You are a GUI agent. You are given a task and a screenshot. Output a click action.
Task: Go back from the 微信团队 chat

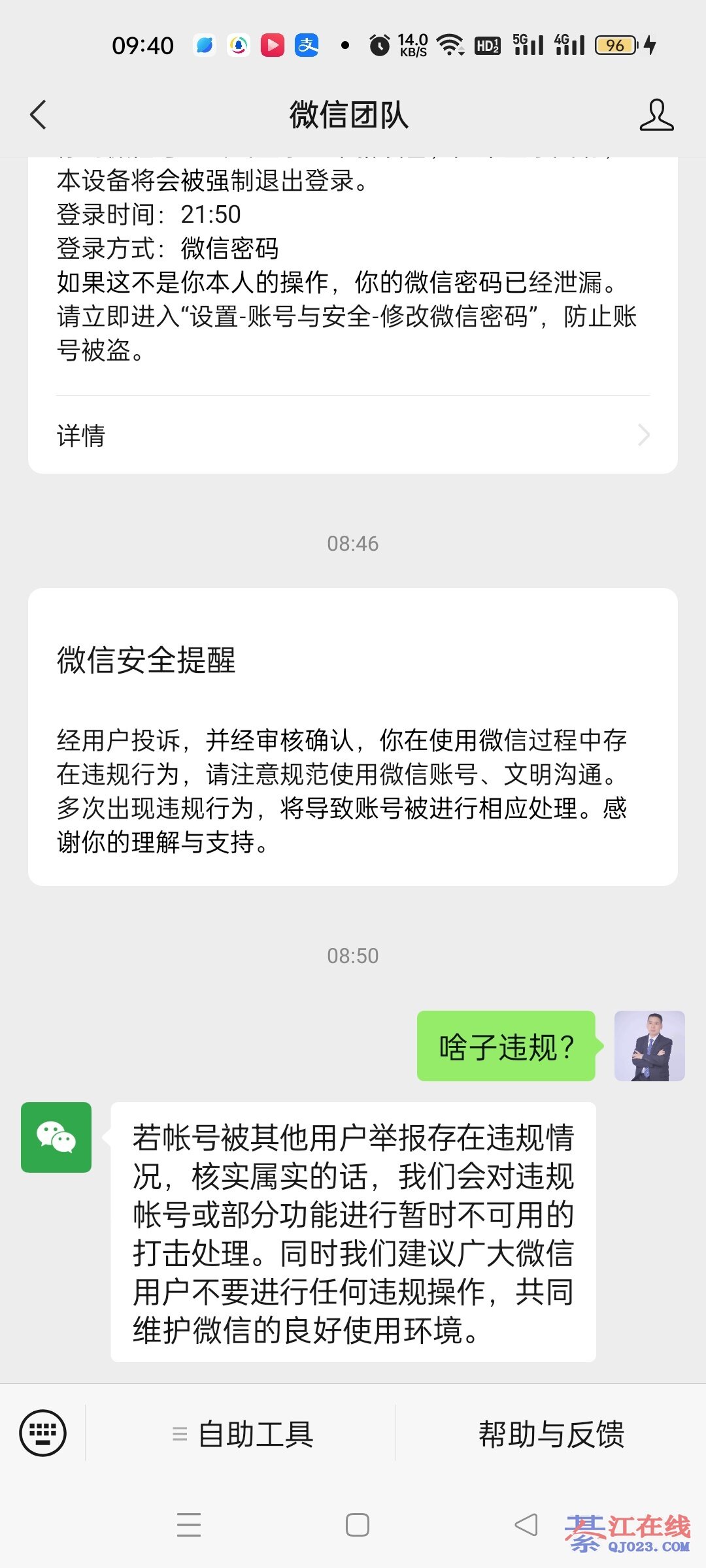(39, 115)
